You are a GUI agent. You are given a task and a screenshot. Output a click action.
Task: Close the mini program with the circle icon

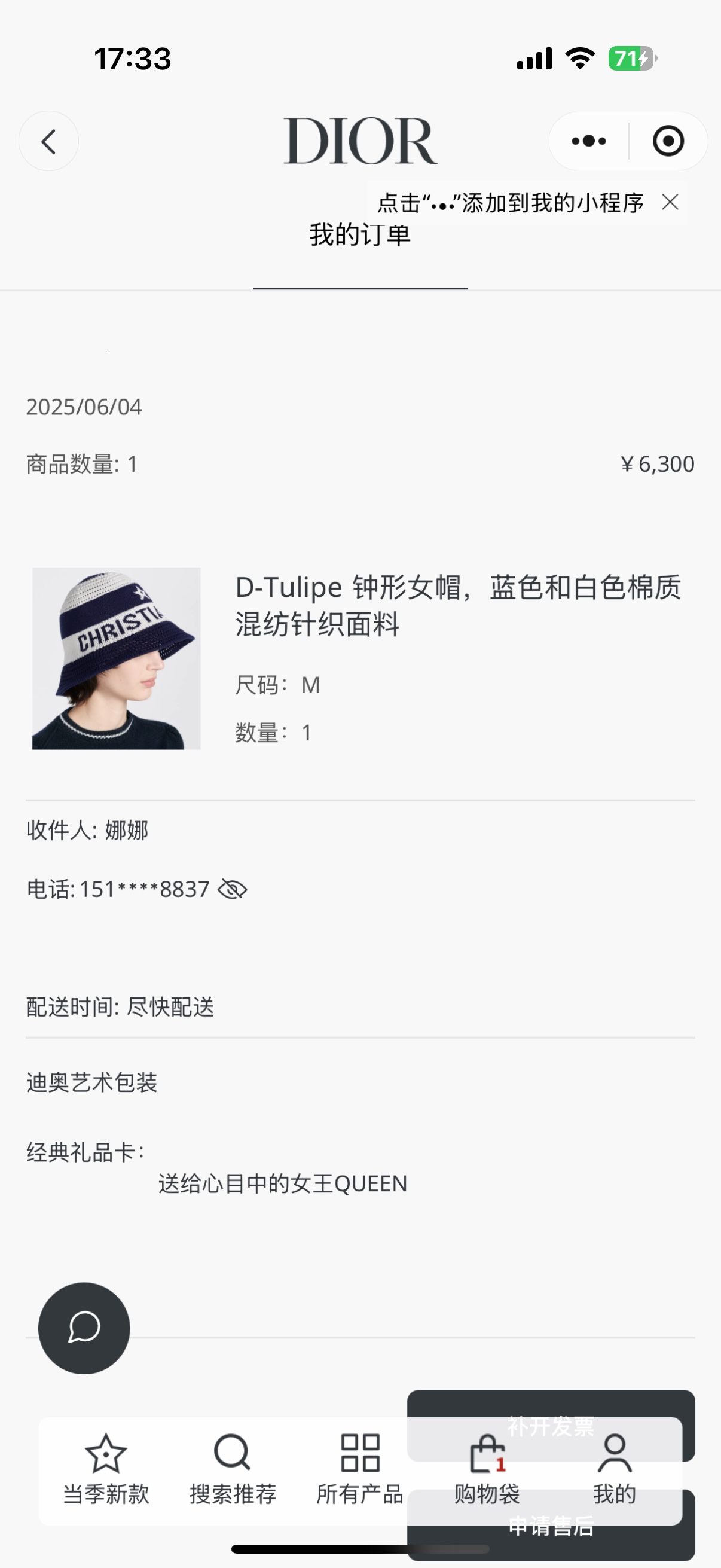point(668,141)
